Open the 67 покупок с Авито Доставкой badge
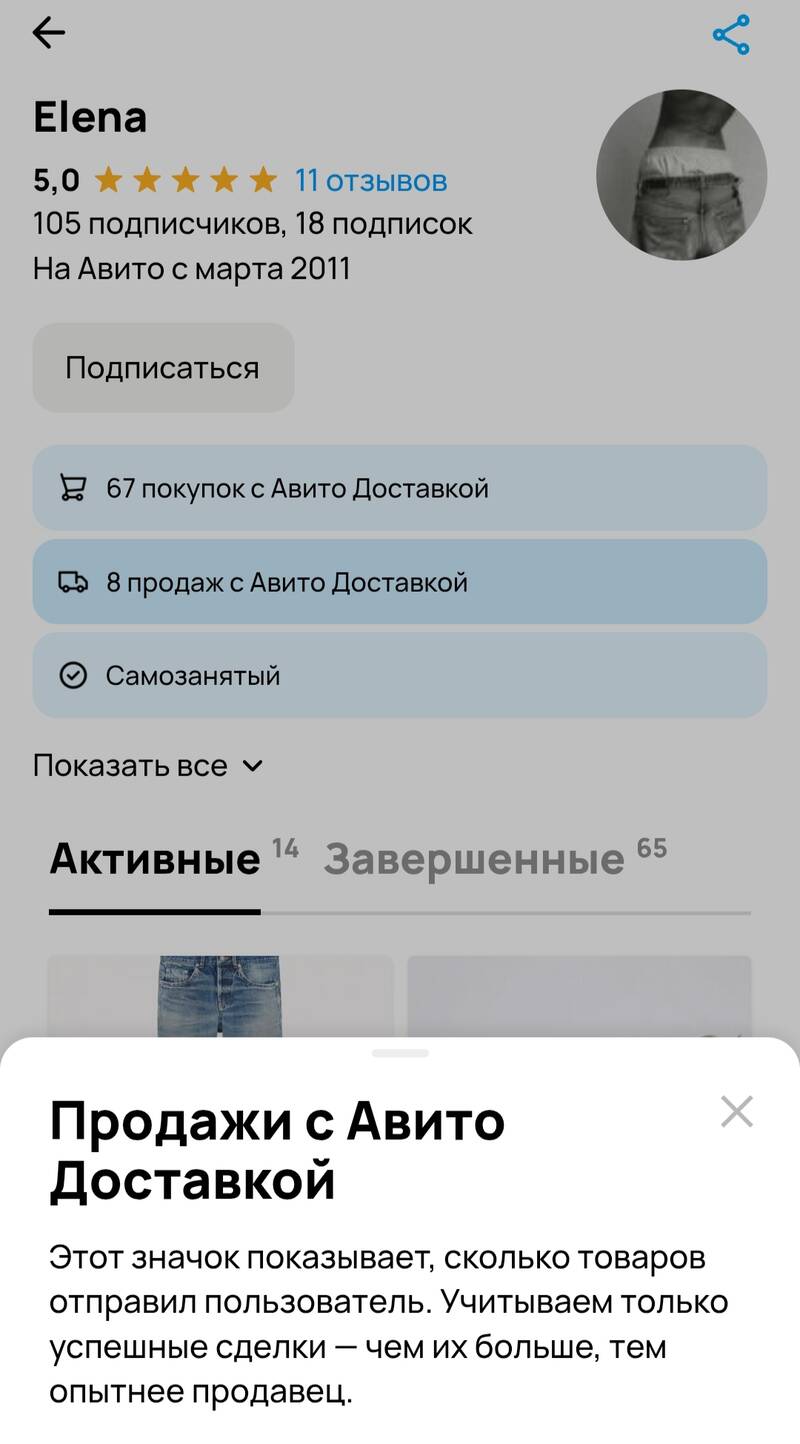Viewport: 800px width, 1444px height. (399, 489)
